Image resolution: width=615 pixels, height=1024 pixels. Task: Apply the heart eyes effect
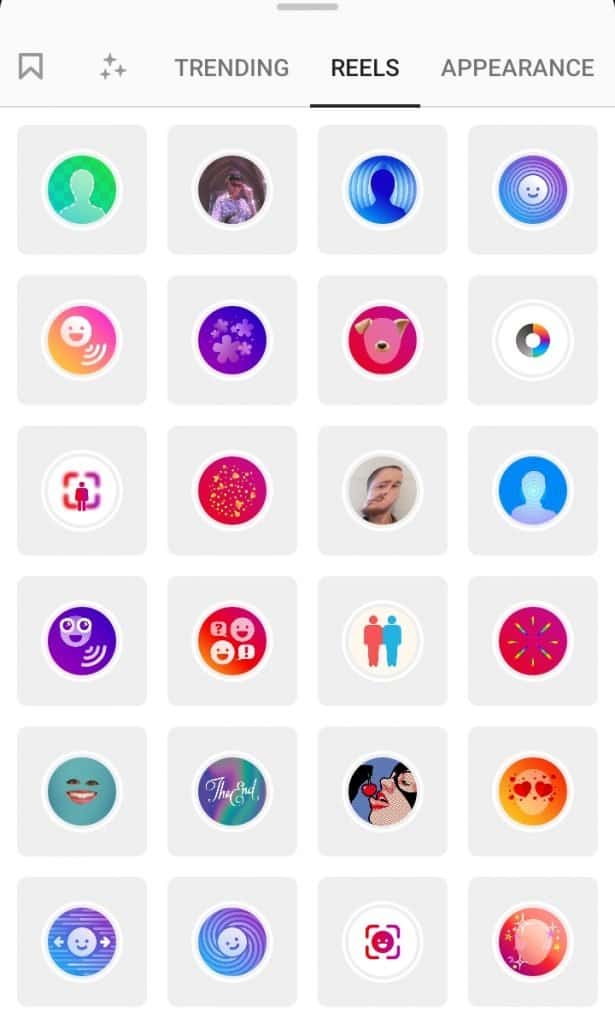click(533, 791)
